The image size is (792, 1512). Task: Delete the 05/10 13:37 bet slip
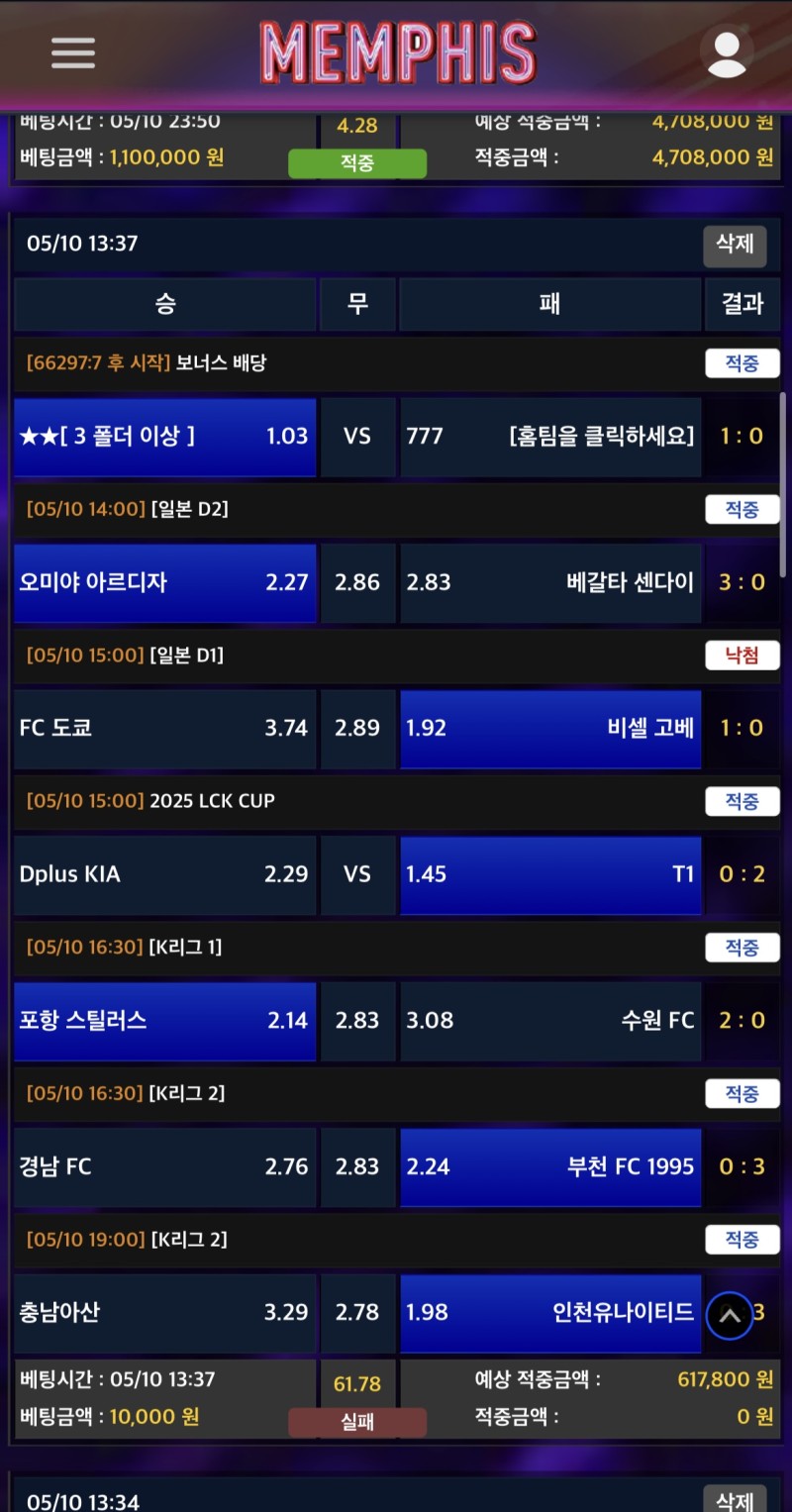(x=735, y=246)
